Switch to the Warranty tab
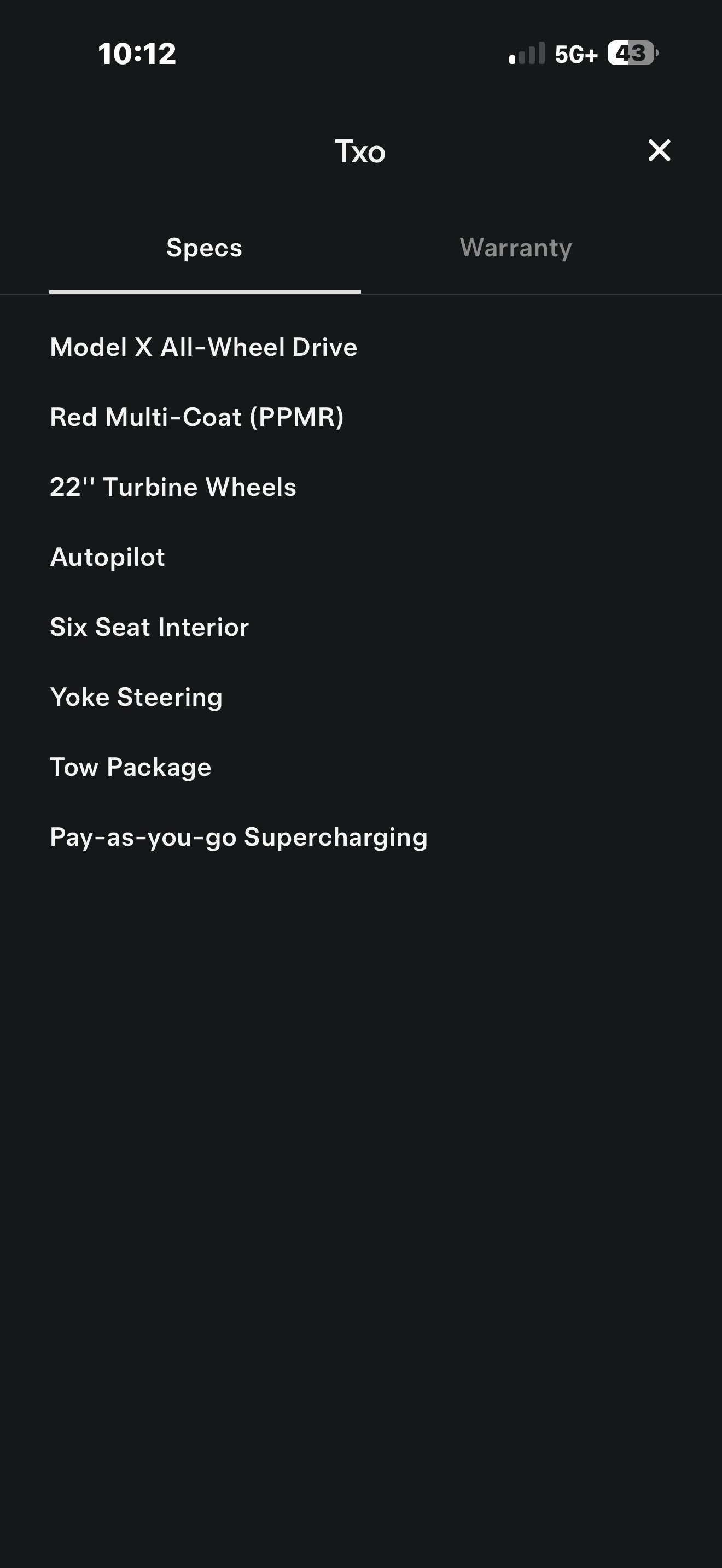This screenshot has height=1568, width=722. pos(516,248)
